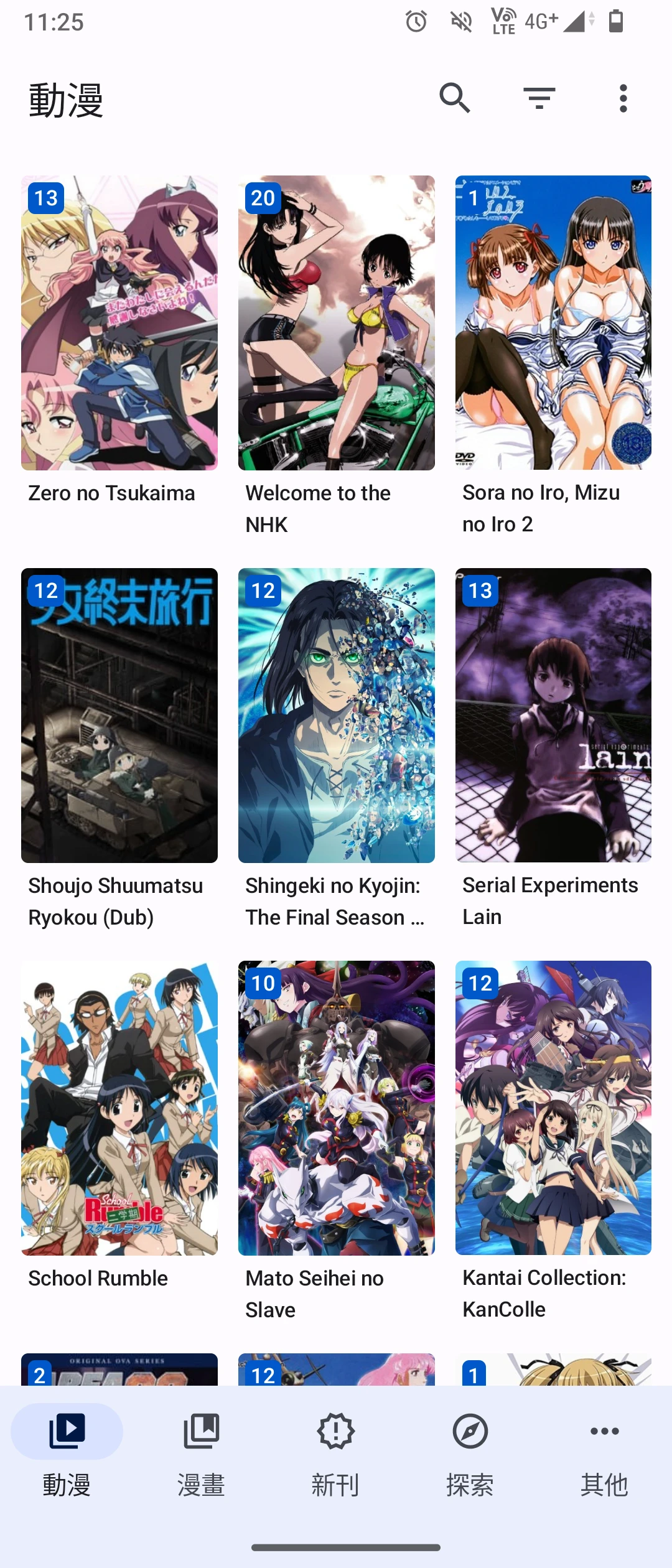The width and height of the screenshot is (672, 1568).
Task: View Kantai Collection: KanColle
Action: (553, 1108)
